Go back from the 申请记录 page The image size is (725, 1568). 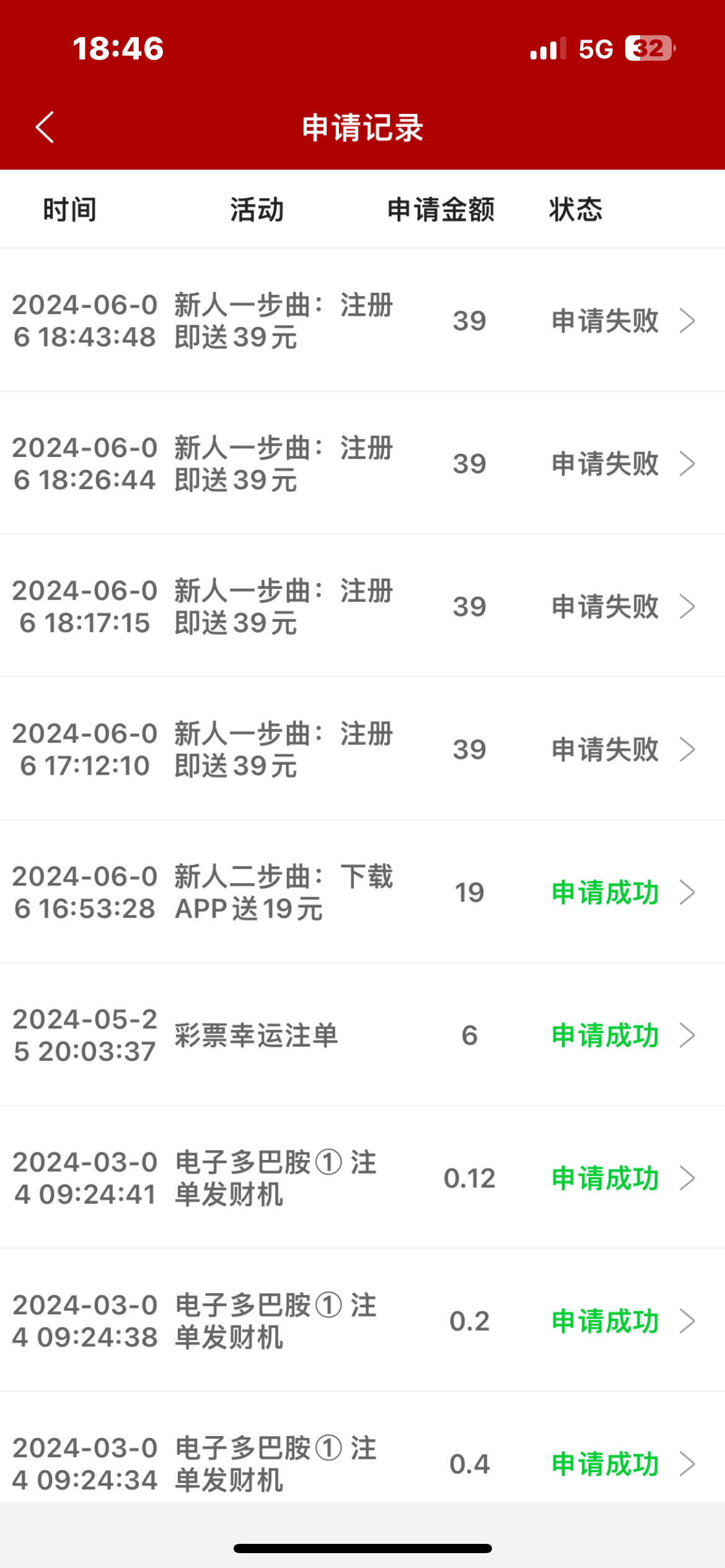click(x=45, y=128)
